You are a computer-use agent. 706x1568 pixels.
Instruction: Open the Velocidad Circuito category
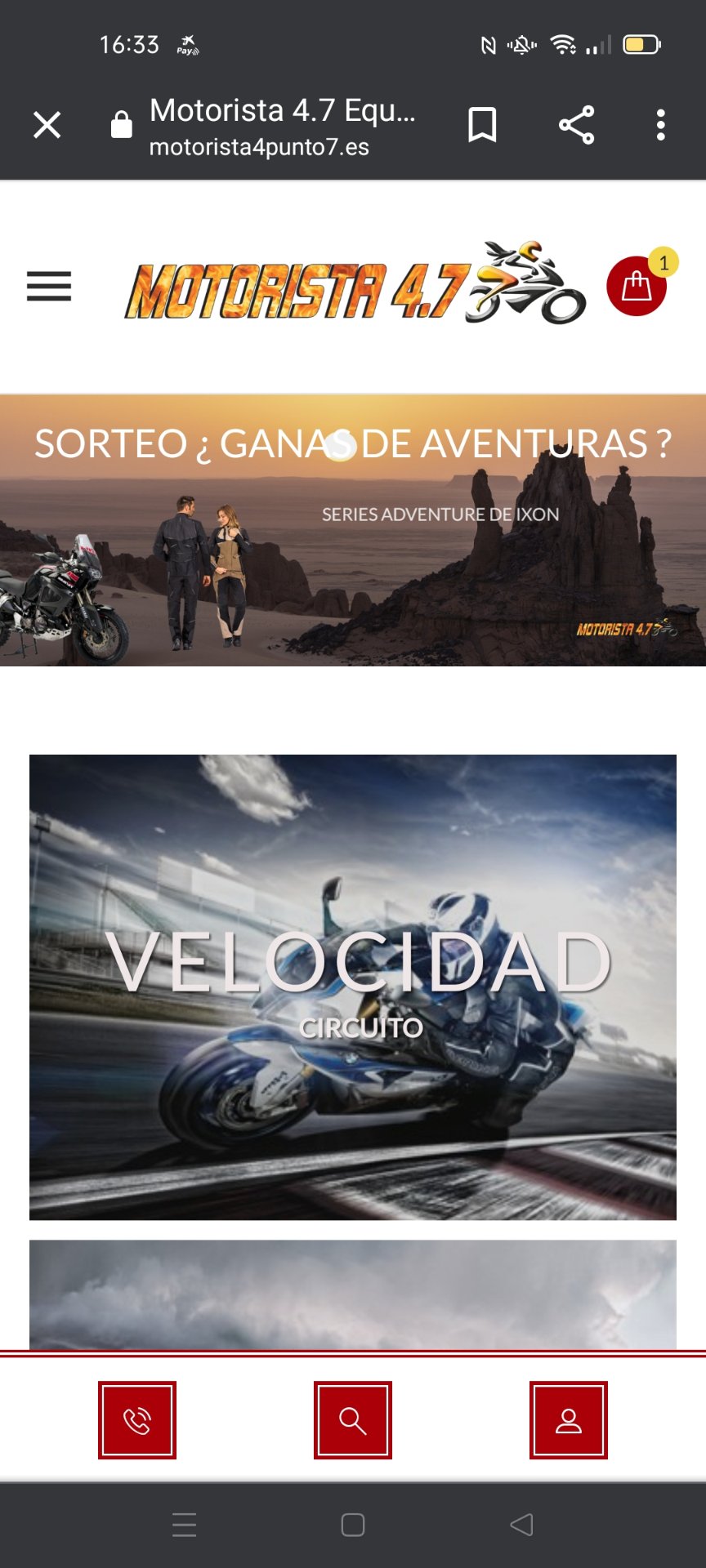pyautogui.click(x=353, y=987)
